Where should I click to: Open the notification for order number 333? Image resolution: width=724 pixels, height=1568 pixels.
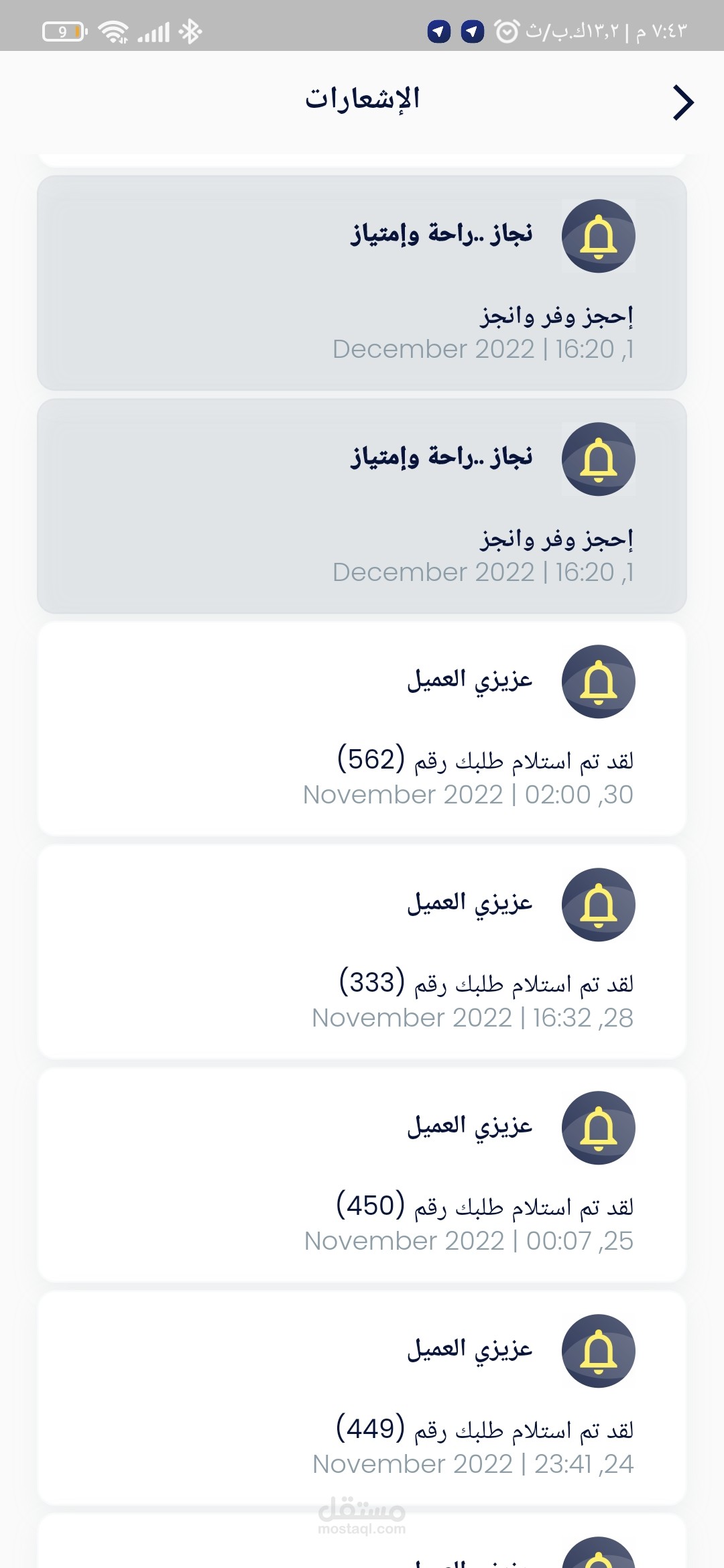tap(362, 952)
